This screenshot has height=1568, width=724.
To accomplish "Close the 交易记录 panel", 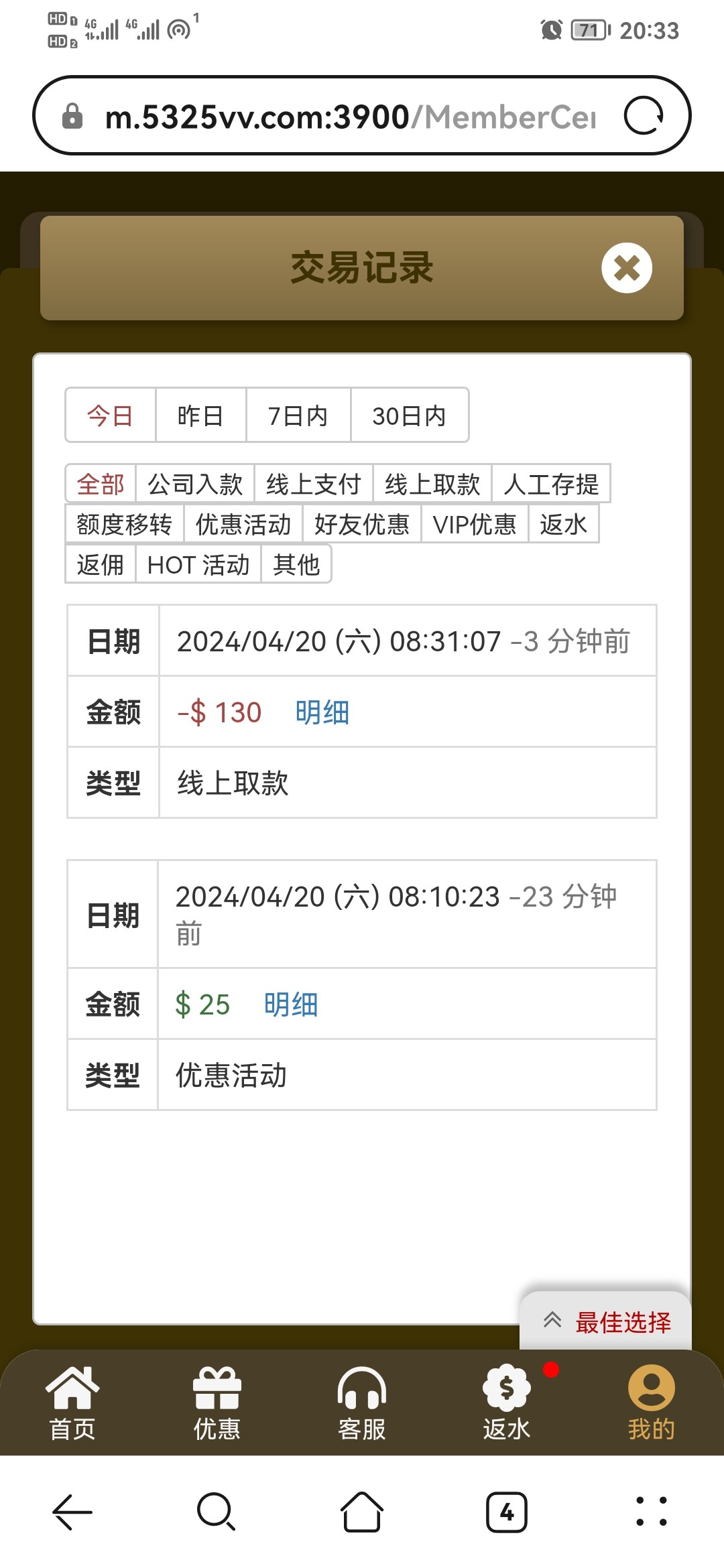I will (626, 268).
